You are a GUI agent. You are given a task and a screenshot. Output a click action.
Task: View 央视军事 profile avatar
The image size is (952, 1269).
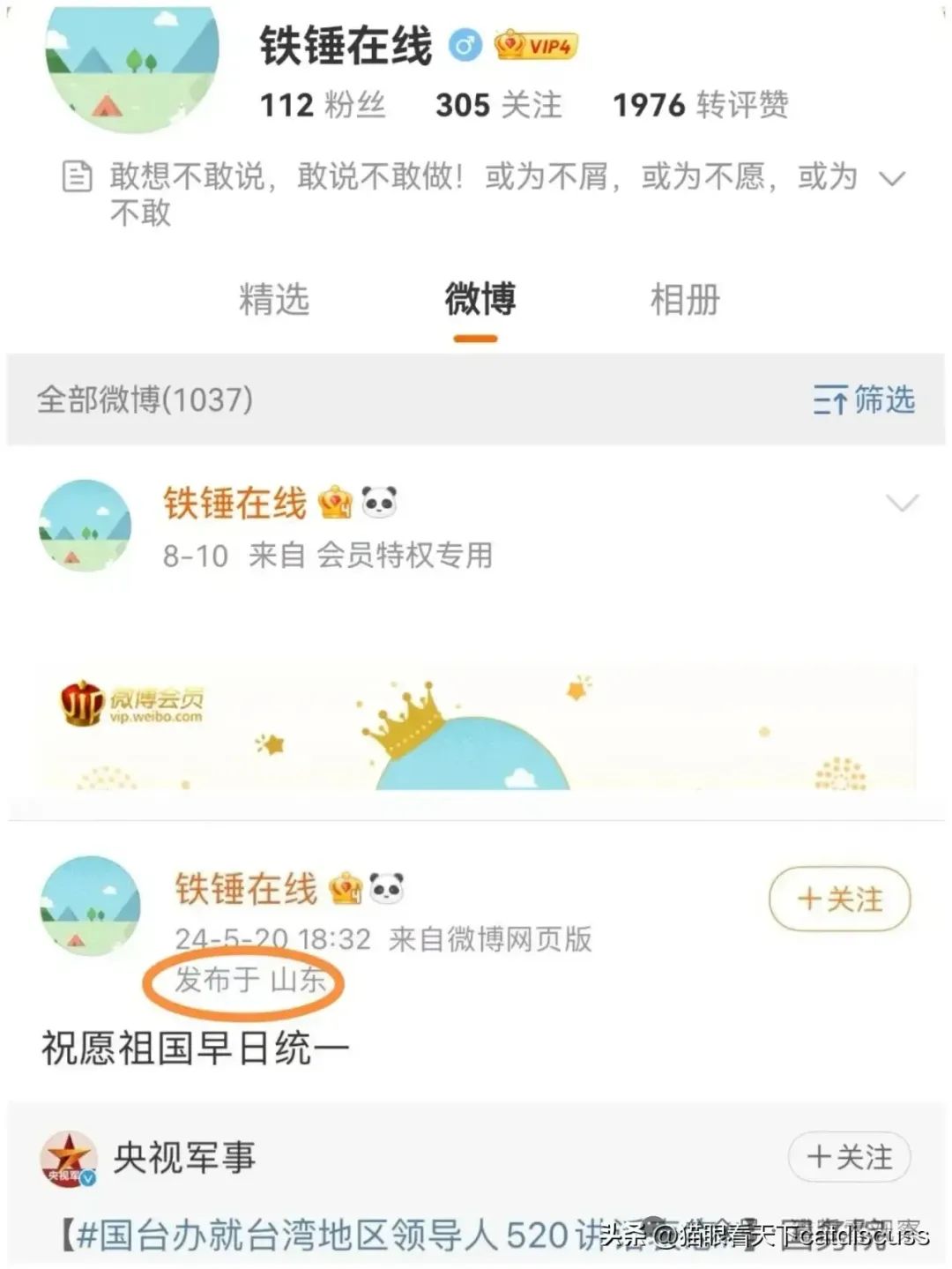[x=69, y=1158]
